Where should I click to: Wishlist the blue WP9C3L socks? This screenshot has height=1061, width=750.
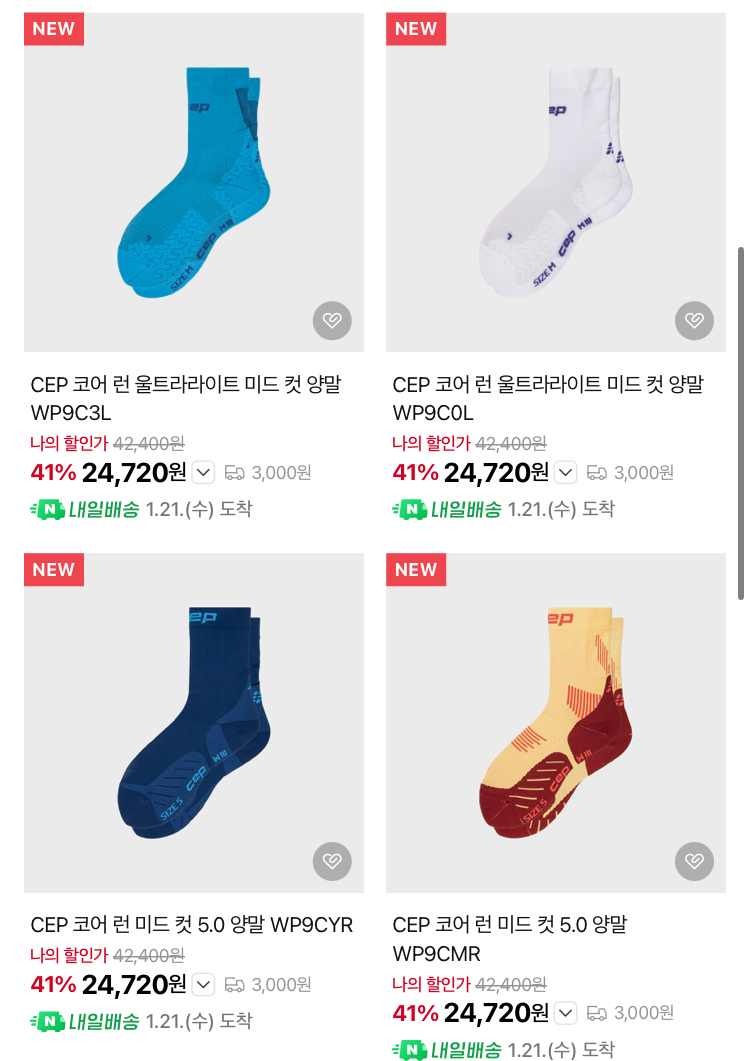332,321
